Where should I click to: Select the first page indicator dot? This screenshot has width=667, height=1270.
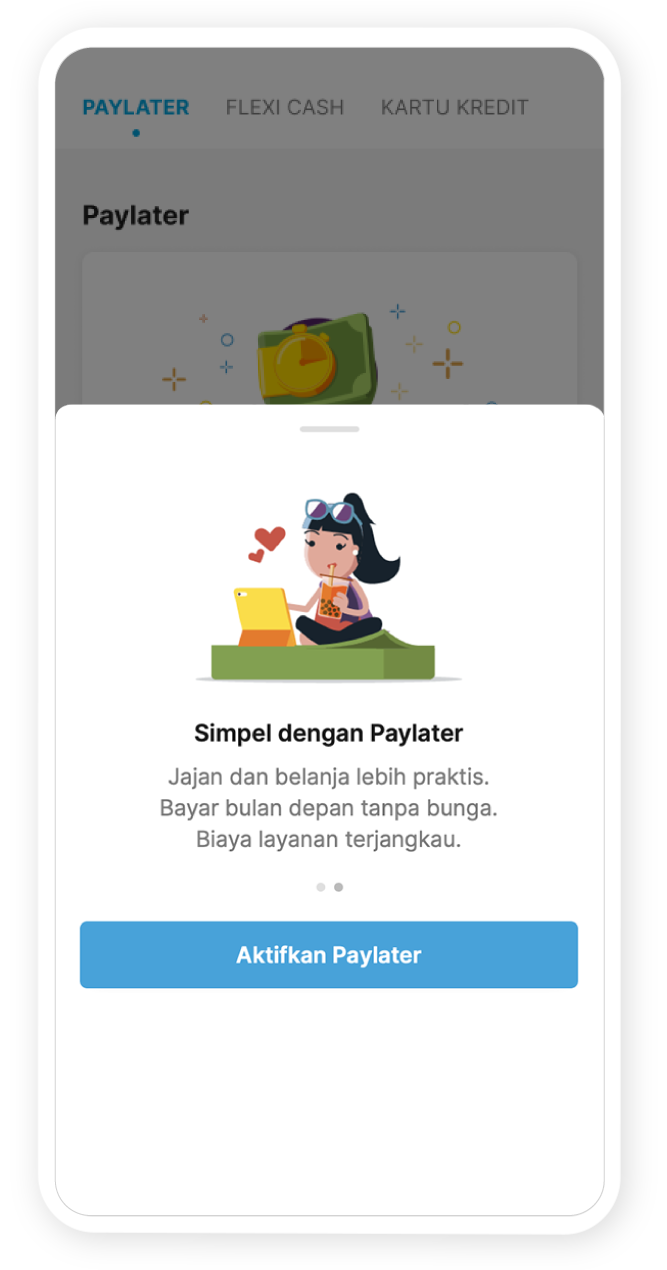click(x=320, y=887)
